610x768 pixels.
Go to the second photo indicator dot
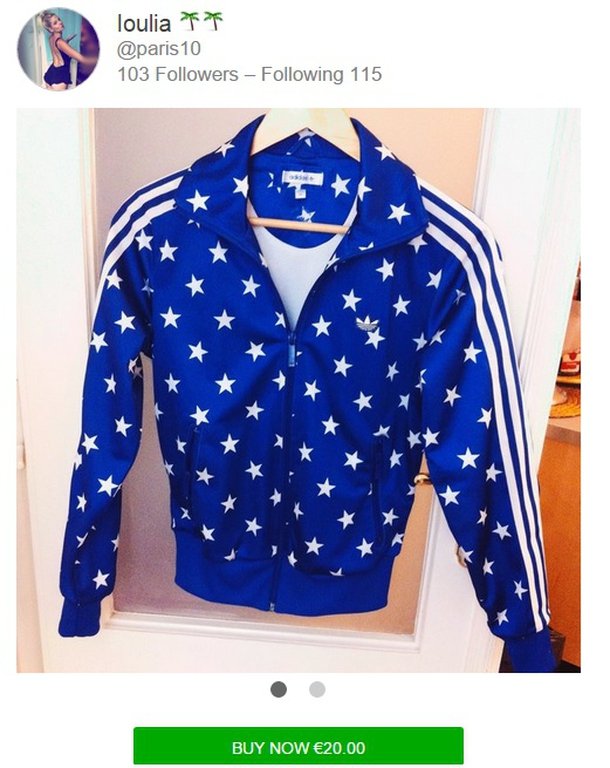coord(317,689)
